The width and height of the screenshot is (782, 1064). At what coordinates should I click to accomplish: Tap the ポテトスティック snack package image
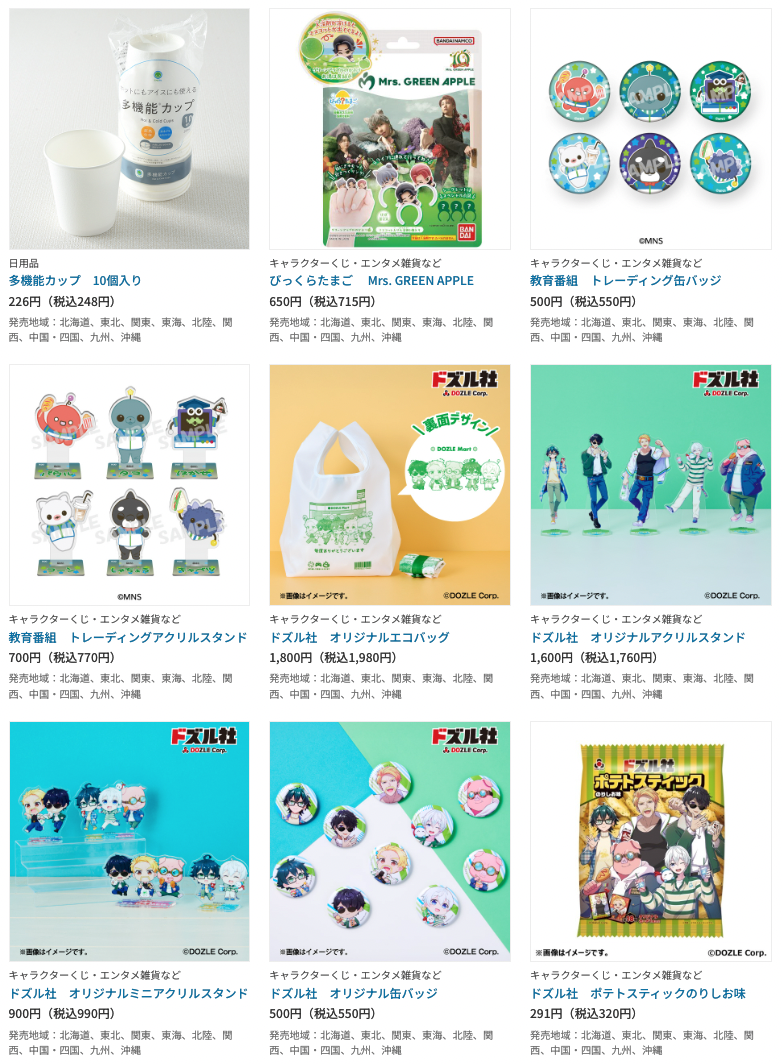[650, 841]
